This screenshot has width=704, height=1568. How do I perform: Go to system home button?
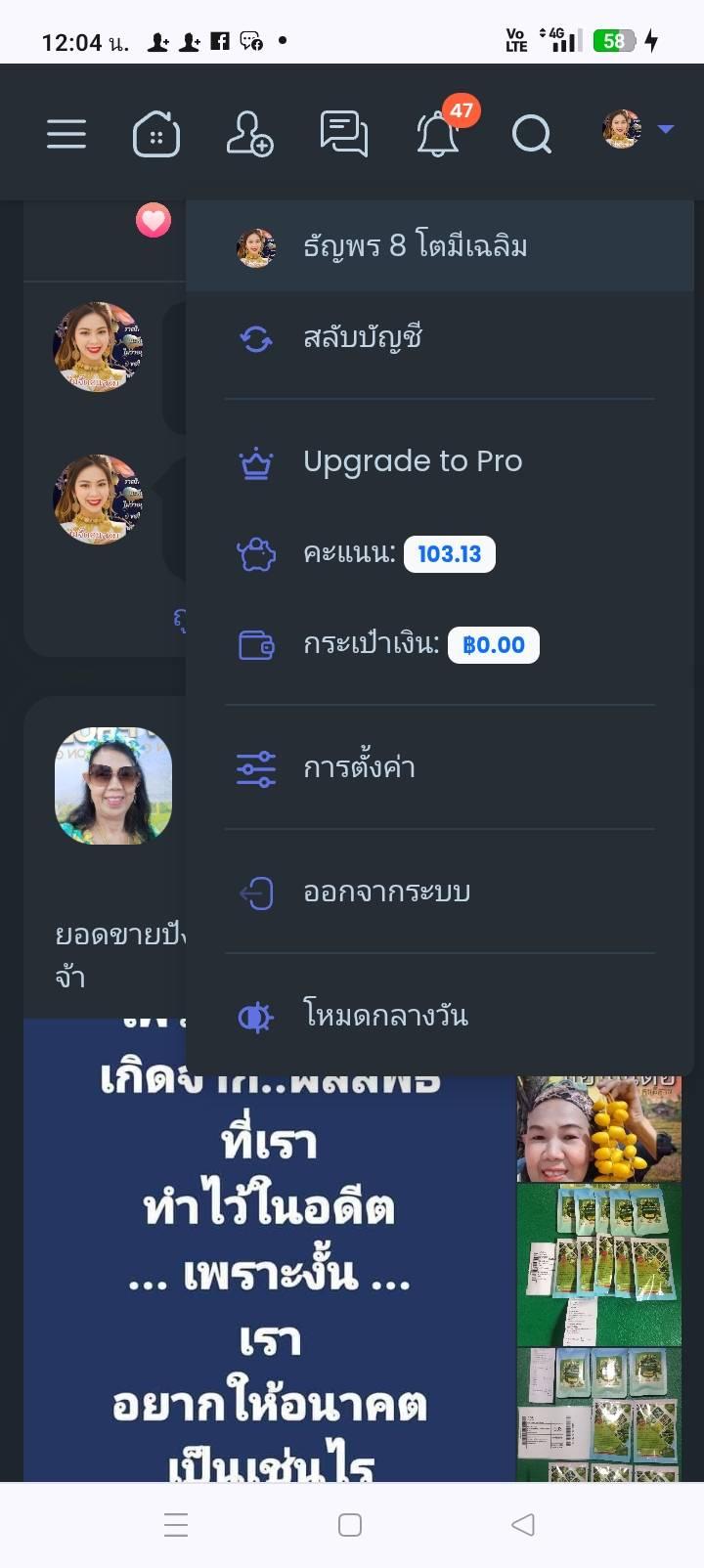pyautogui.click(x=350, y=1524)
